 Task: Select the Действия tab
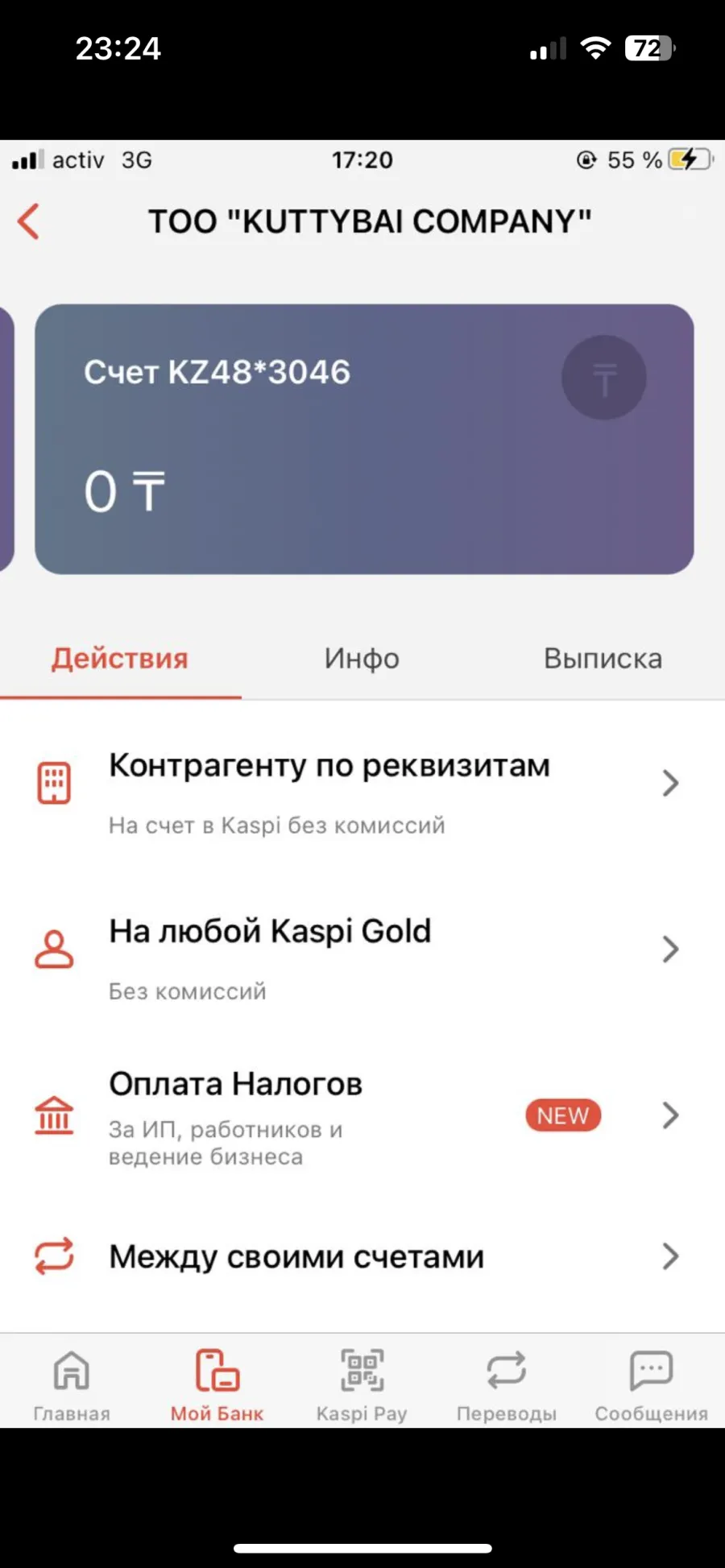tap(120, 659)
